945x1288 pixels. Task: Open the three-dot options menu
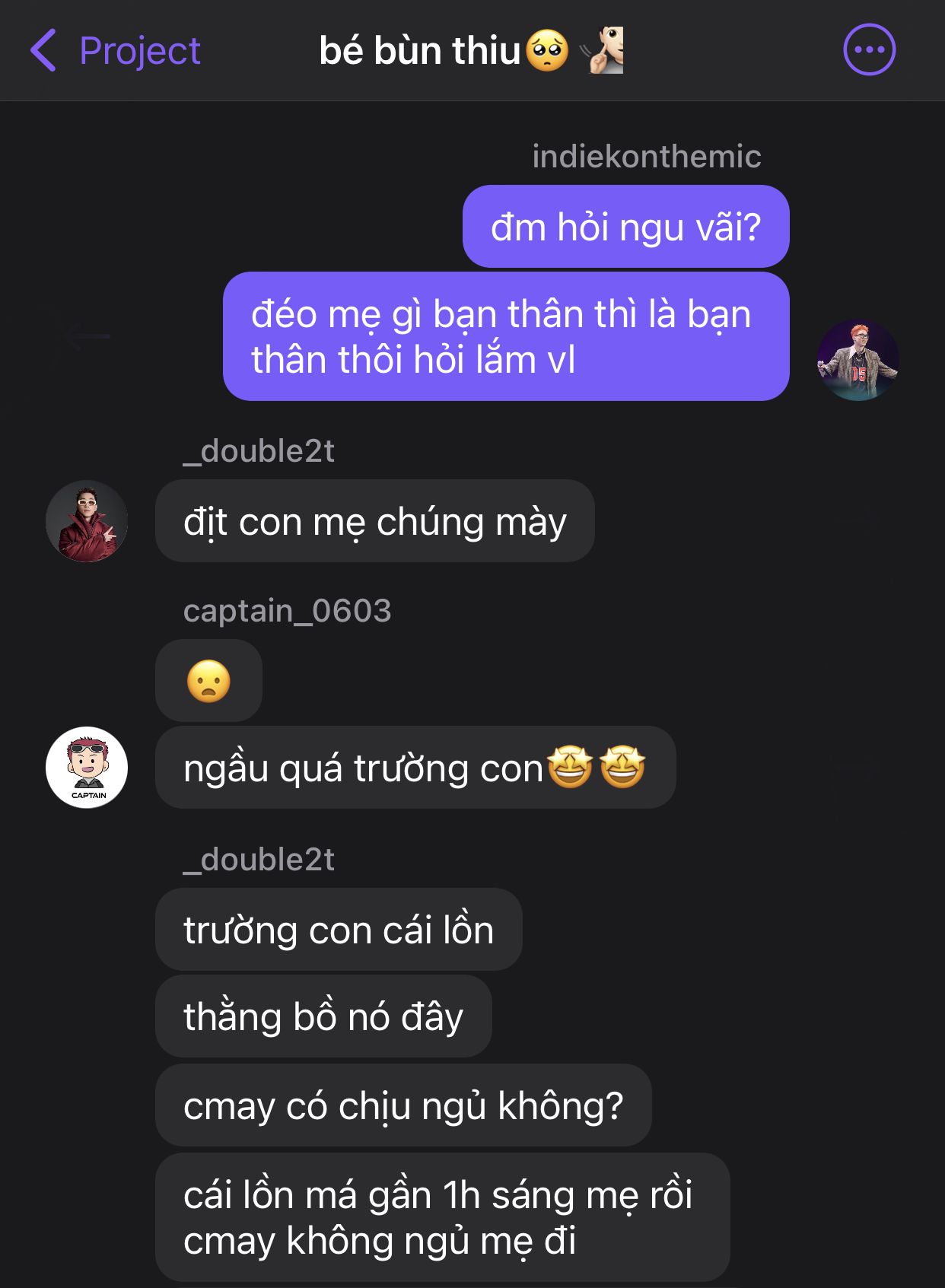click(x=869, y=50)
